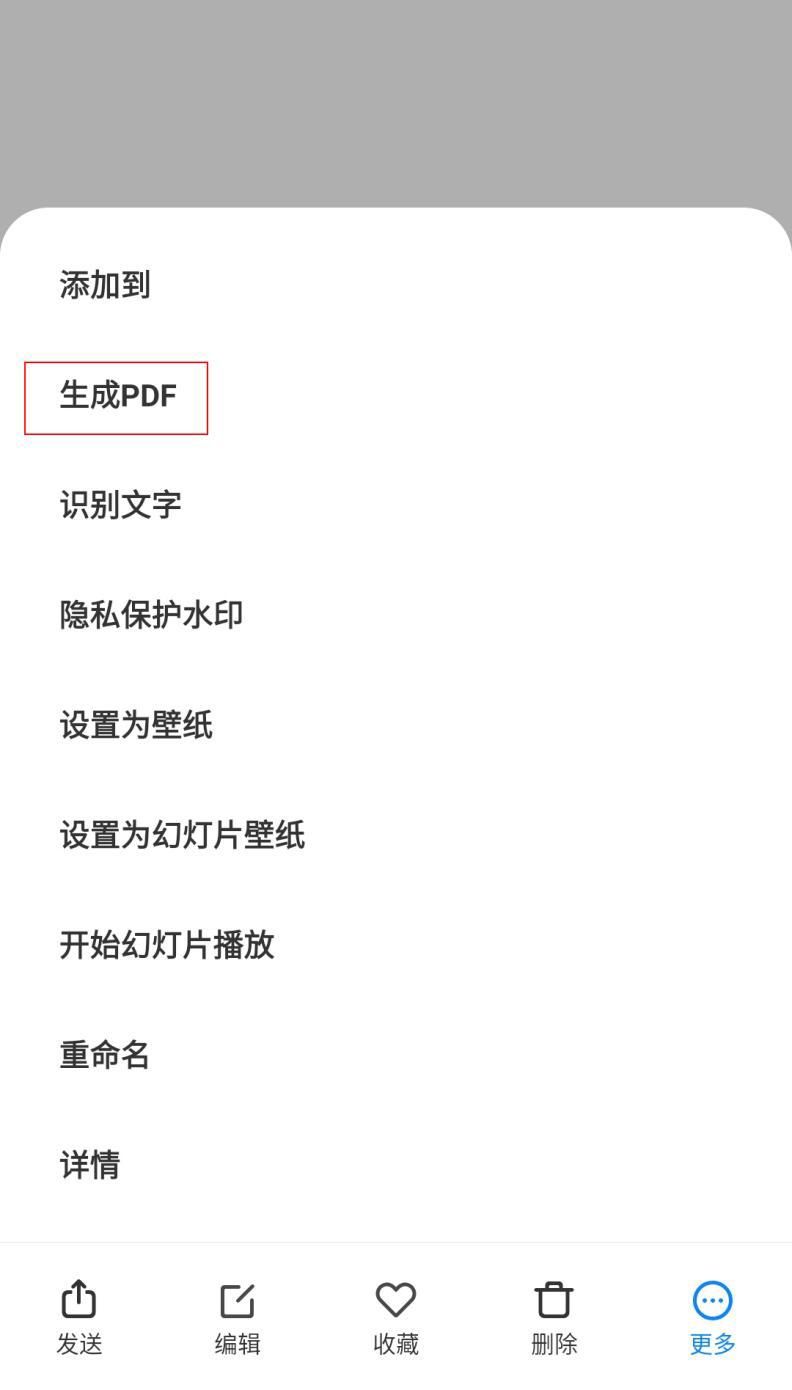Open 详情 to view photo details
The image size is (792, 1390).
pos(90,1165)
